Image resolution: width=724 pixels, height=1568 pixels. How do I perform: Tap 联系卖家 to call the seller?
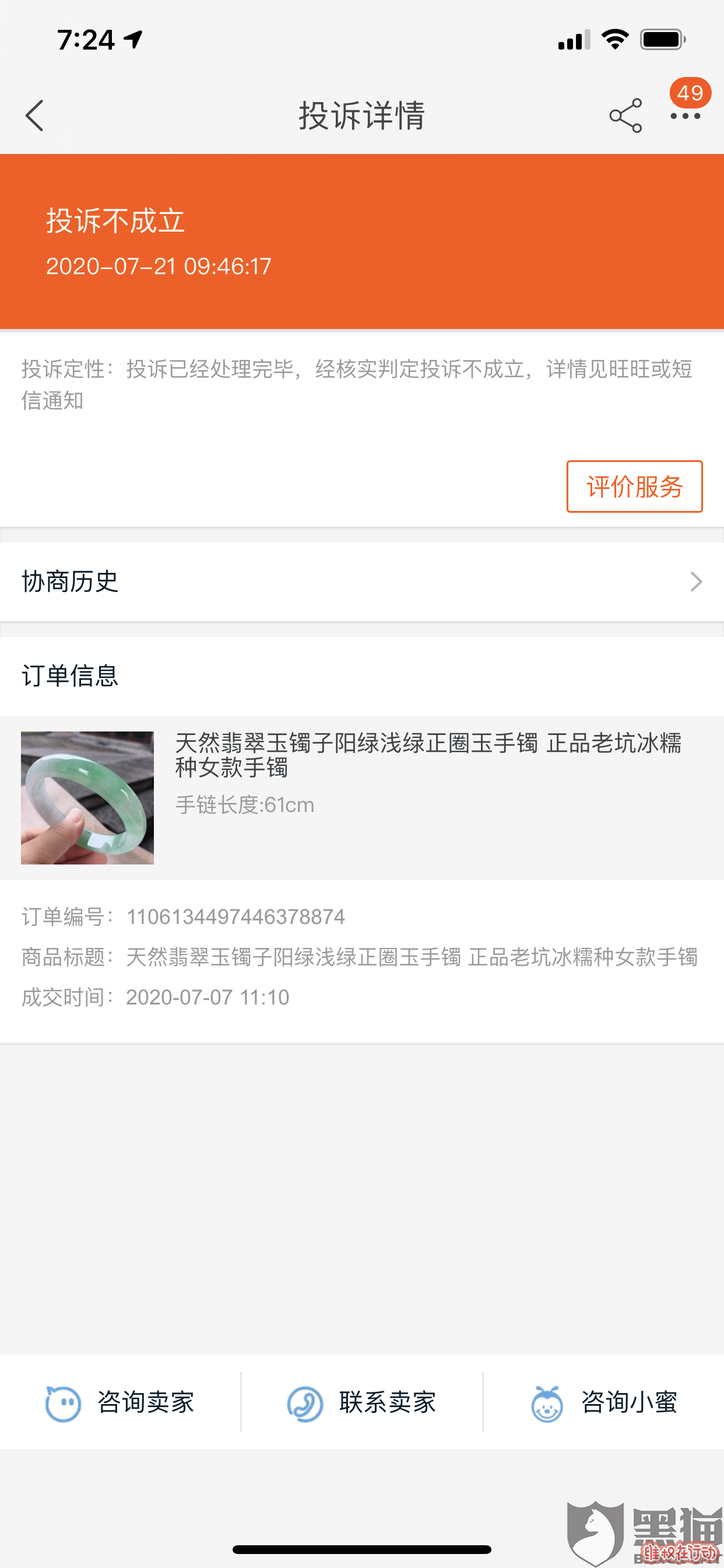(362, 1402)
